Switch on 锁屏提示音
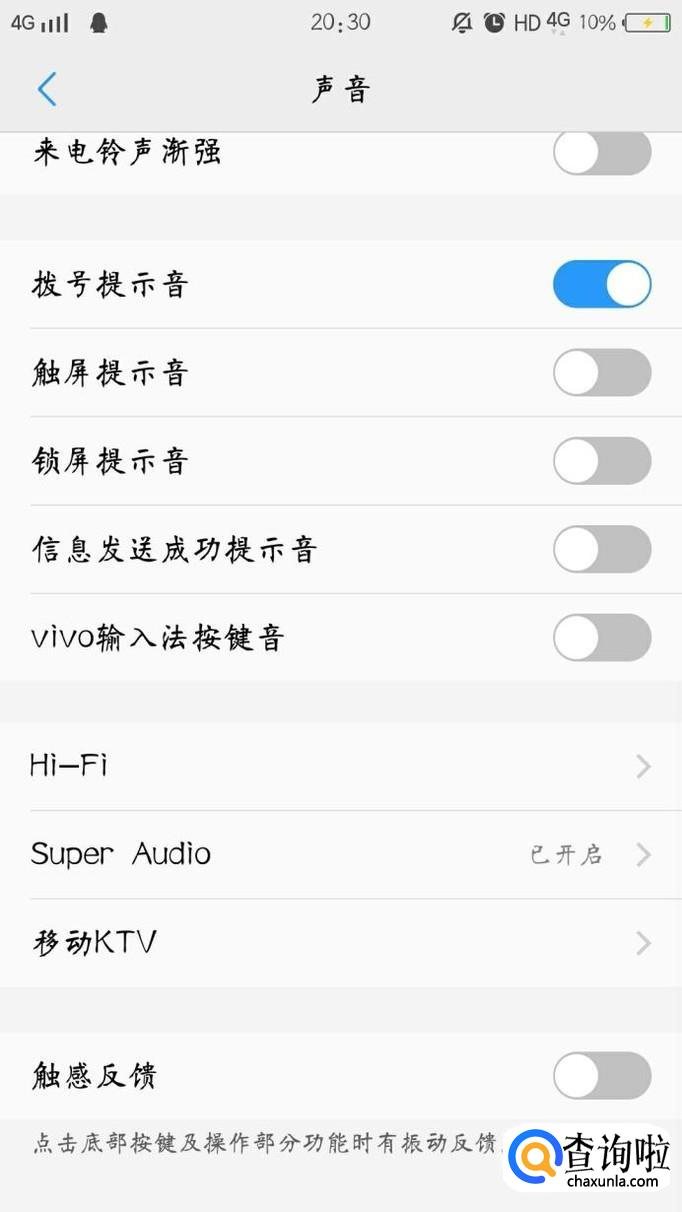The height and width of the screenshot is (1212, 682). pos(602,461)
